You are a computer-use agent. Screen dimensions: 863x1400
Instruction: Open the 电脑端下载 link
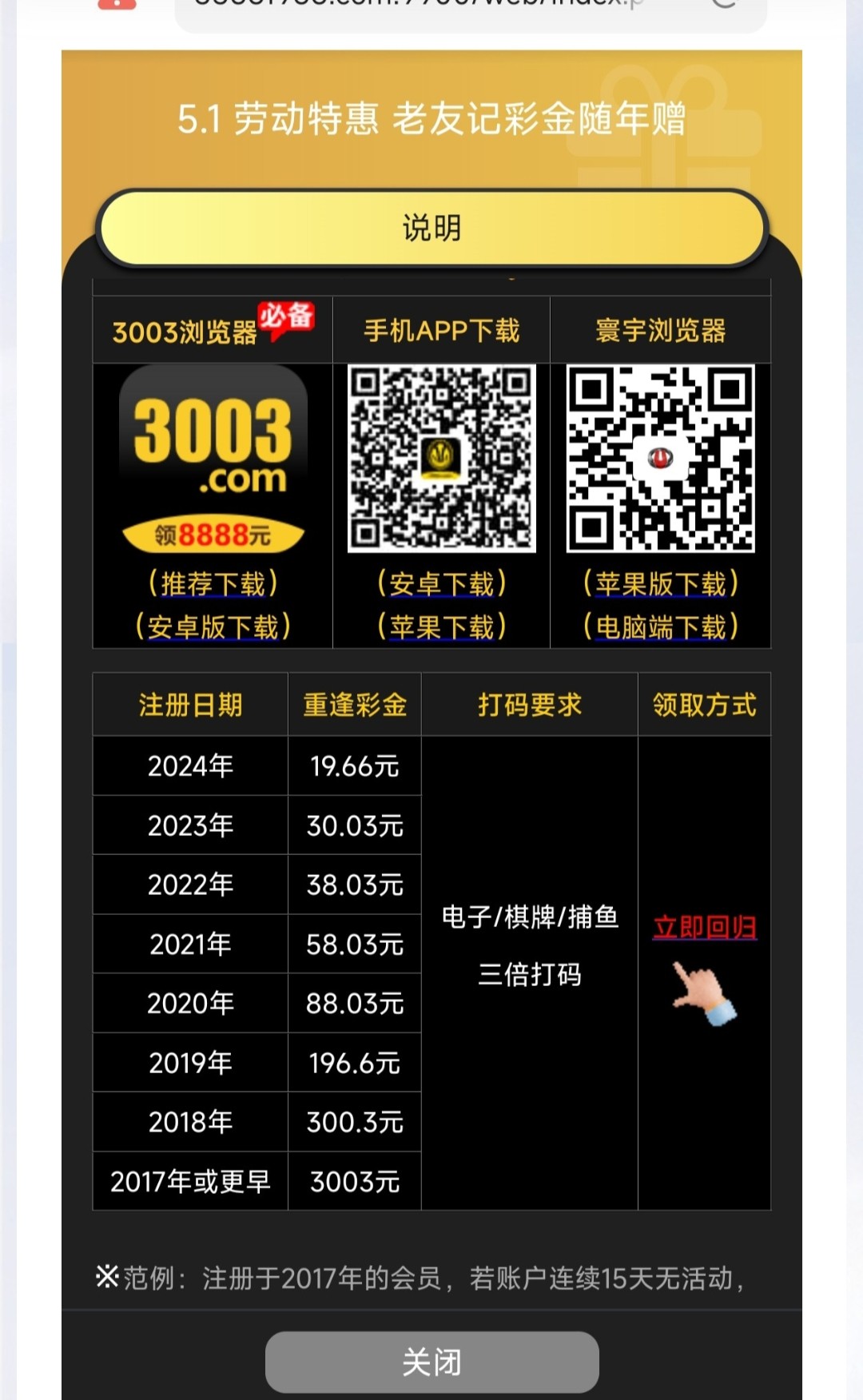(660, 626)
